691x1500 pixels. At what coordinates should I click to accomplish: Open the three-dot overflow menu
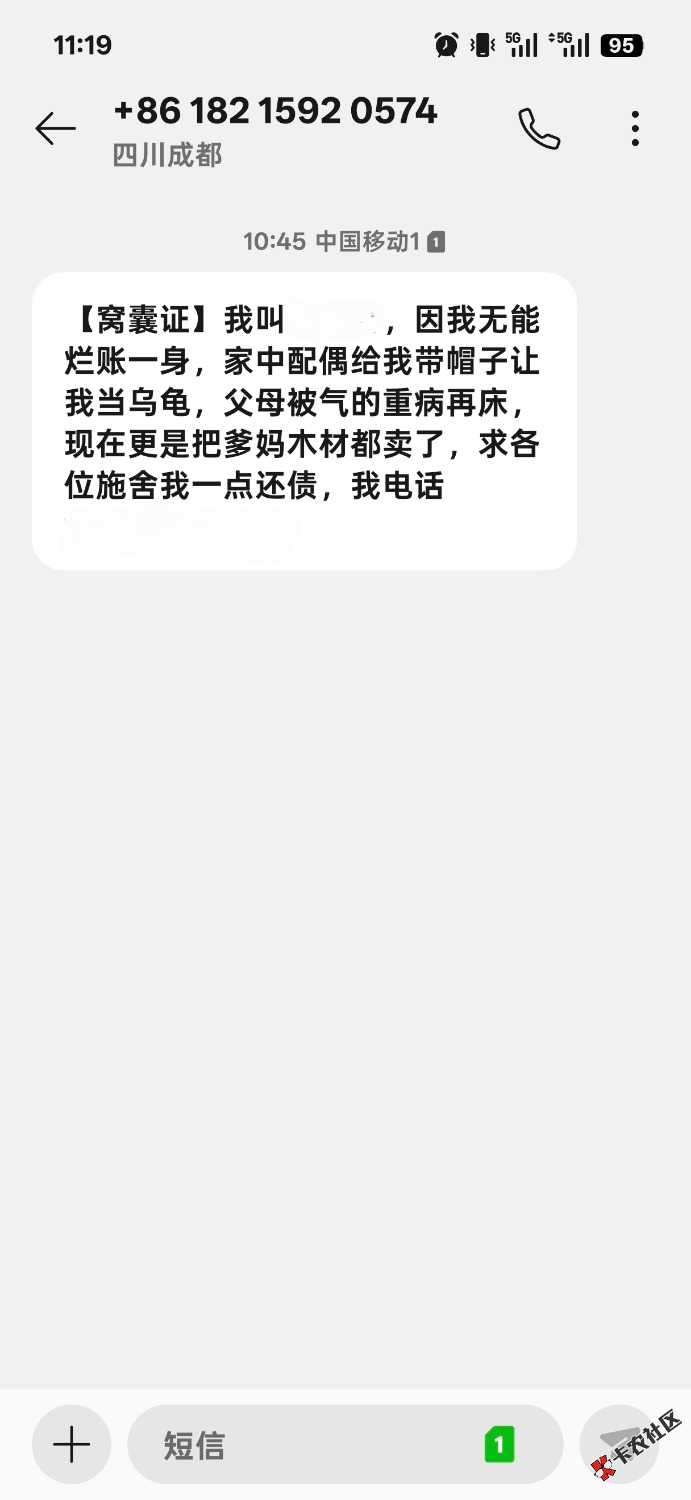635,129
